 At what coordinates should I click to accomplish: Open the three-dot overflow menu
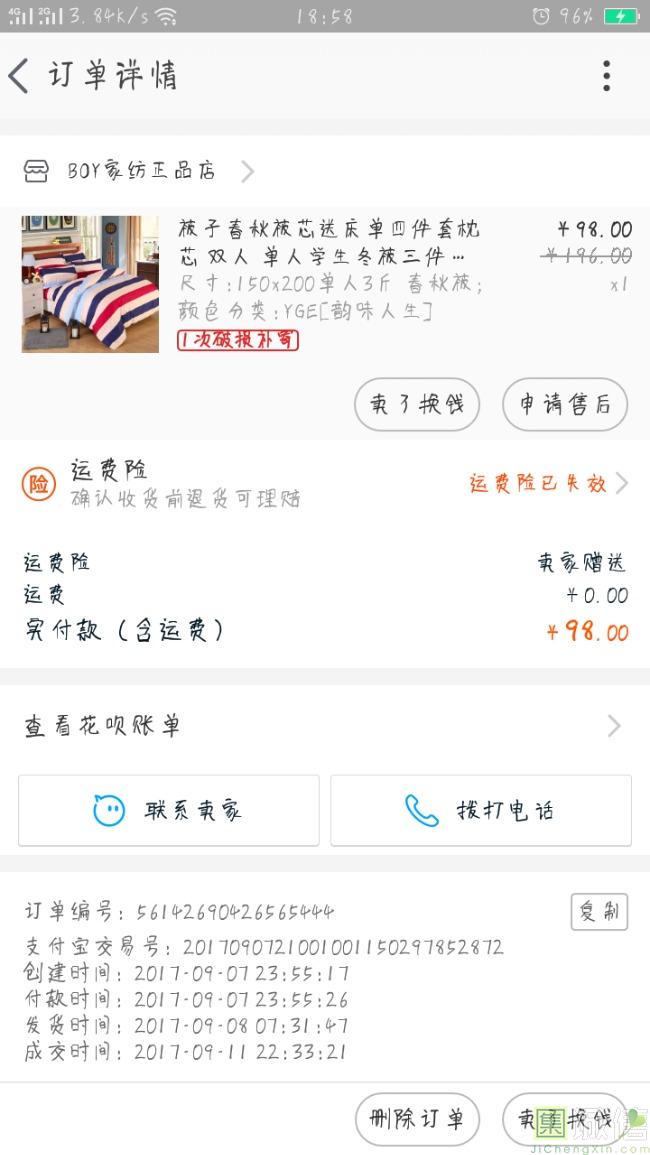(x=606, y=76)
